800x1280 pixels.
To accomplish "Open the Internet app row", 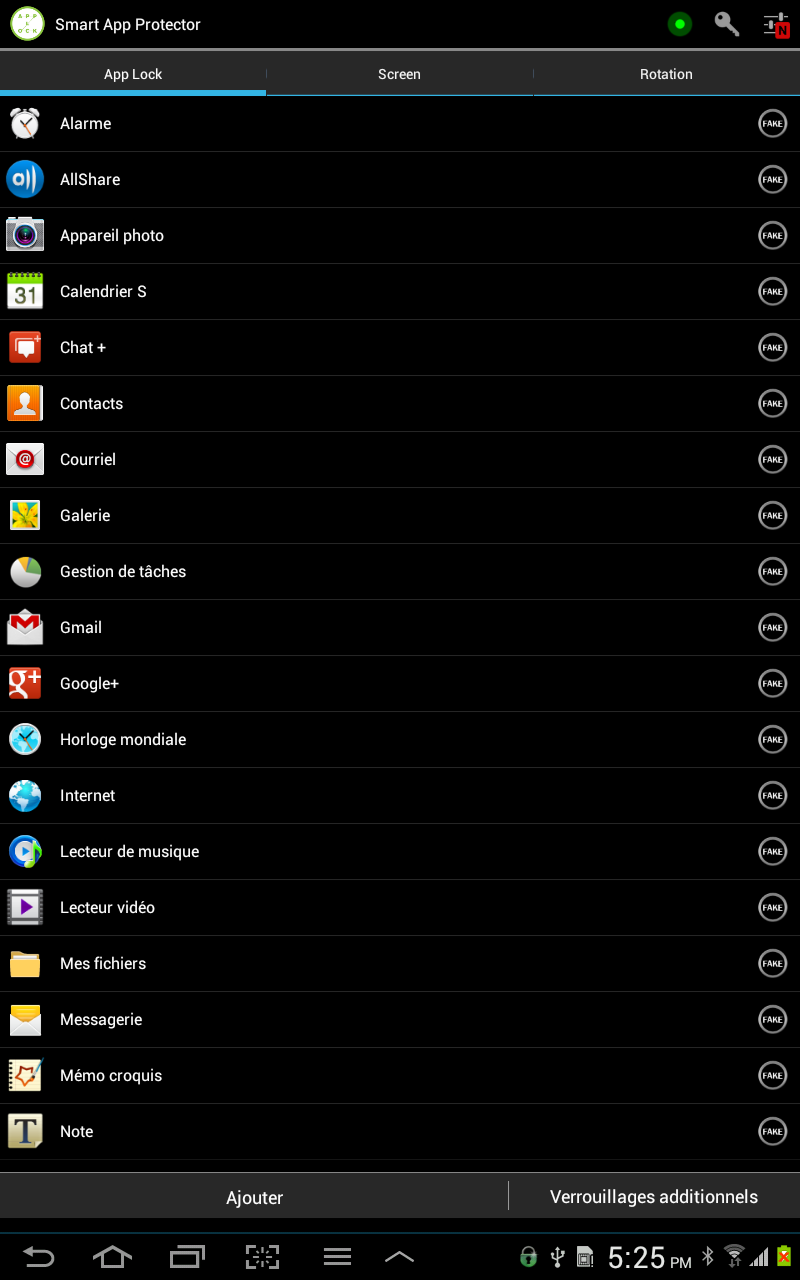I will (x=400, y=796).
